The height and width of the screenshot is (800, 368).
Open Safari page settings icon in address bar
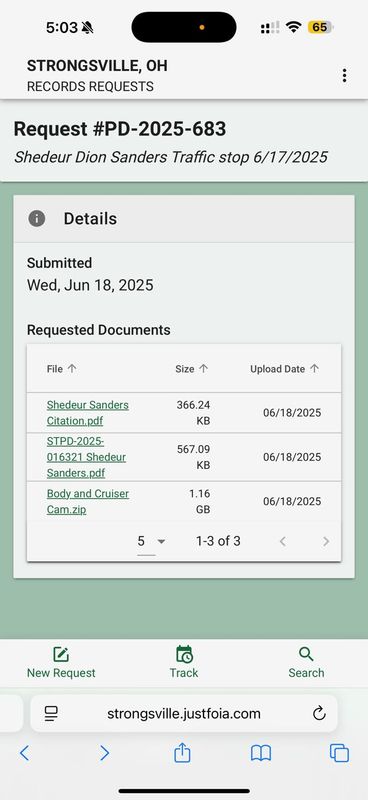point(51,713)
